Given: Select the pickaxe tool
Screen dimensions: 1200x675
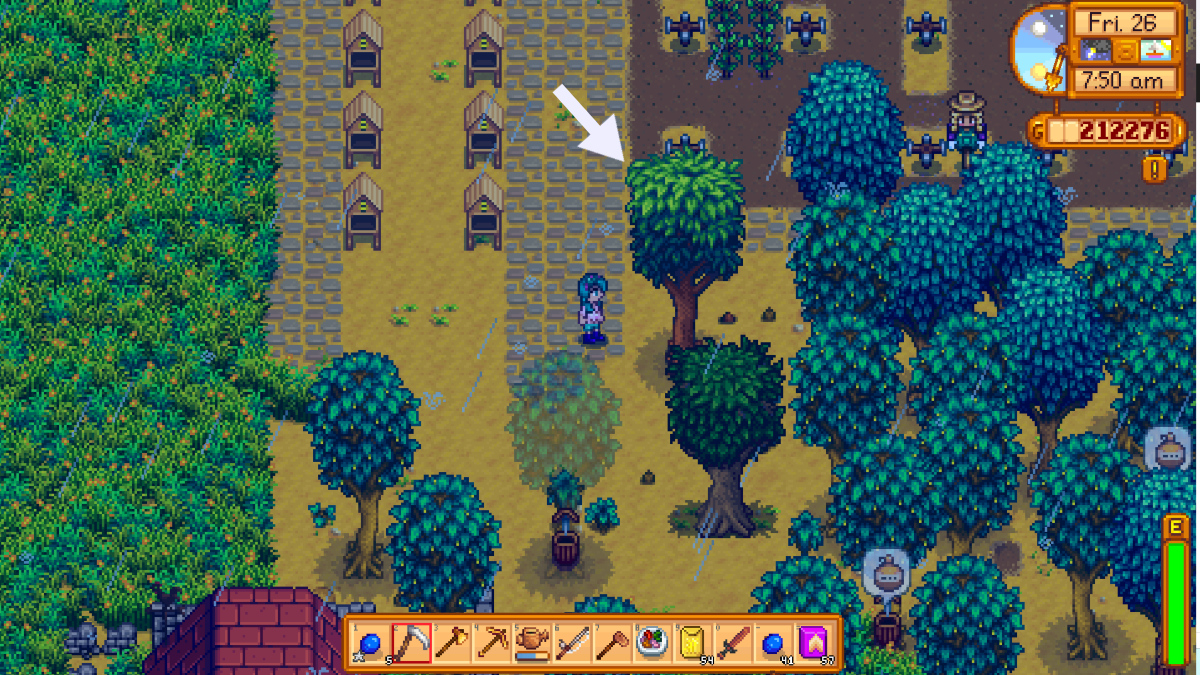Looking at the screenshot, I should [490, 643].
